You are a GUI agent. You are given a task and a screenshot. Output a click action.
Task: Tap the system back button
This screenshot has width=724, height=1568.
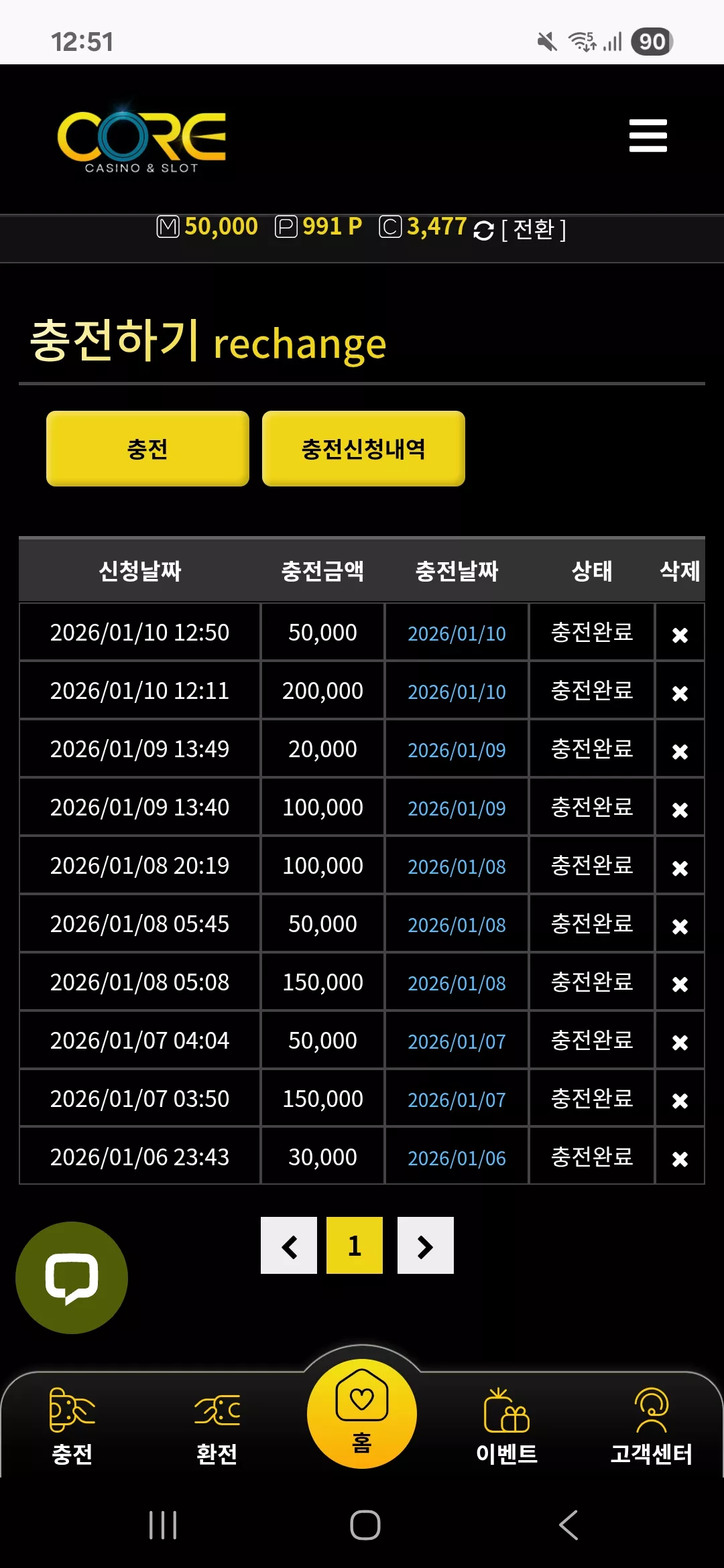tap(568, 1525)
